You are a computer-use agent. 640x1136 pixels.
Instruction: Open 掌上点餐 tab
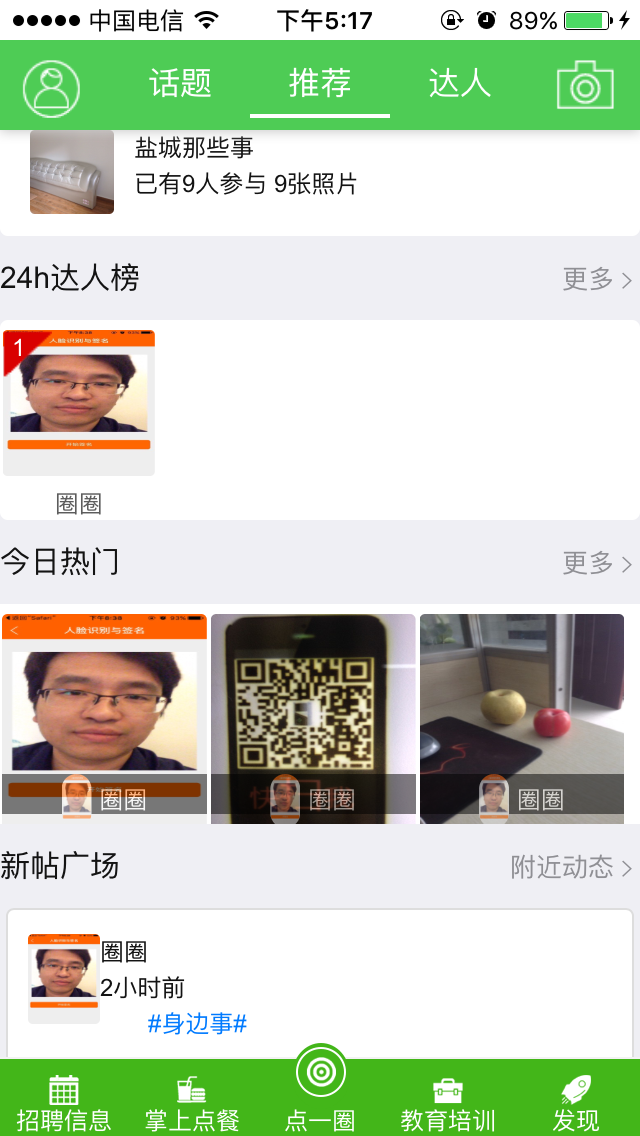192,1102
